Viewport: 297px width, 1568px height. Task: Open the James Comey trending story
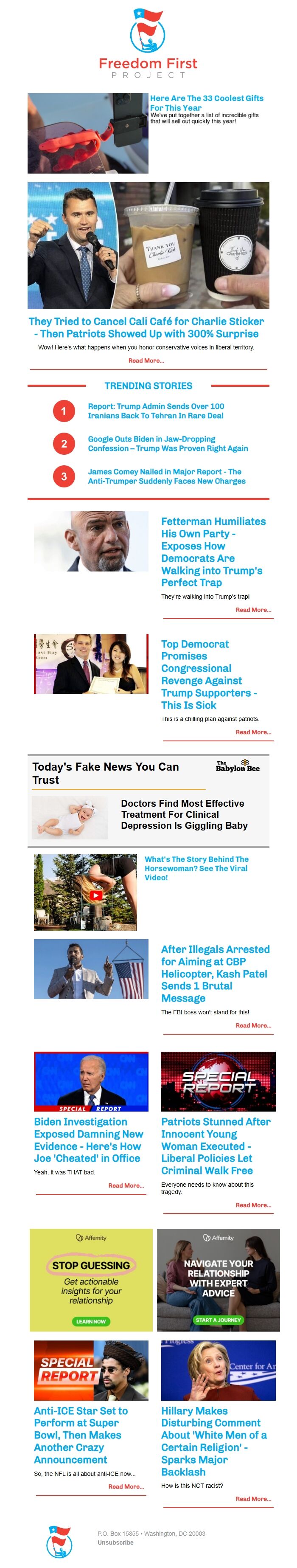coord(166,476)
